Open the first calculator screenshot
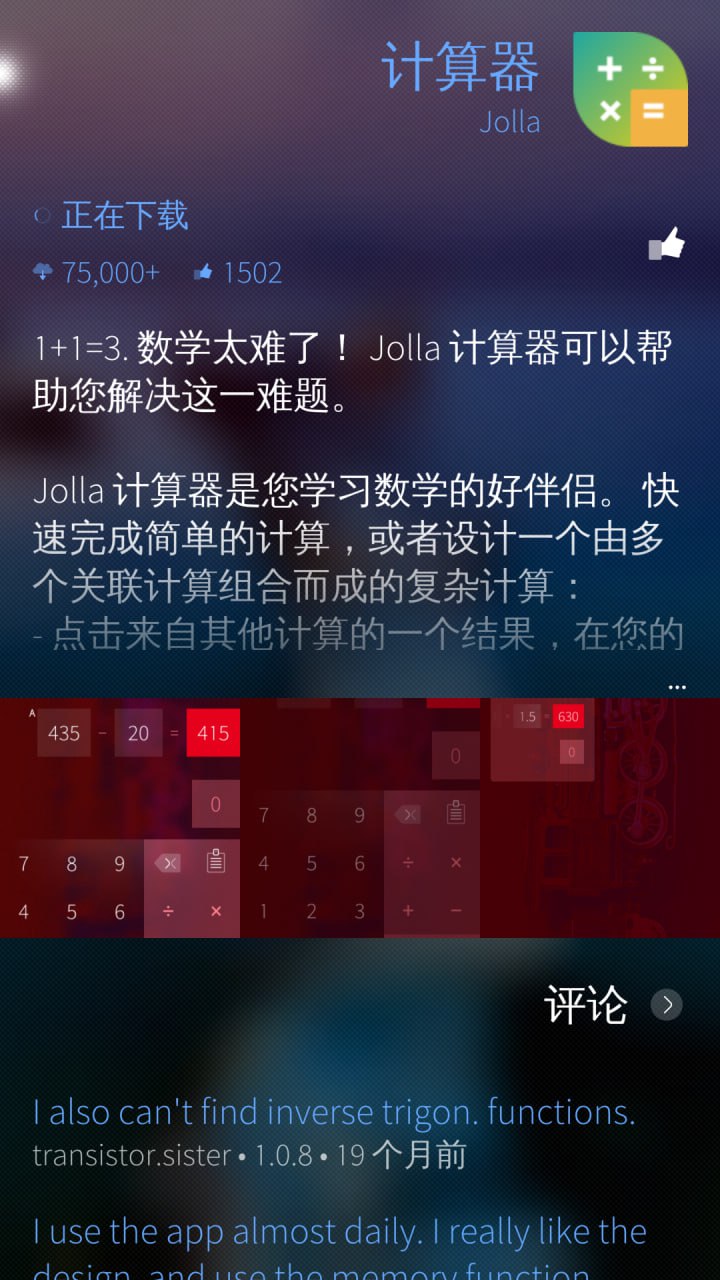The image size is (720, 1280). pos(120,818)
